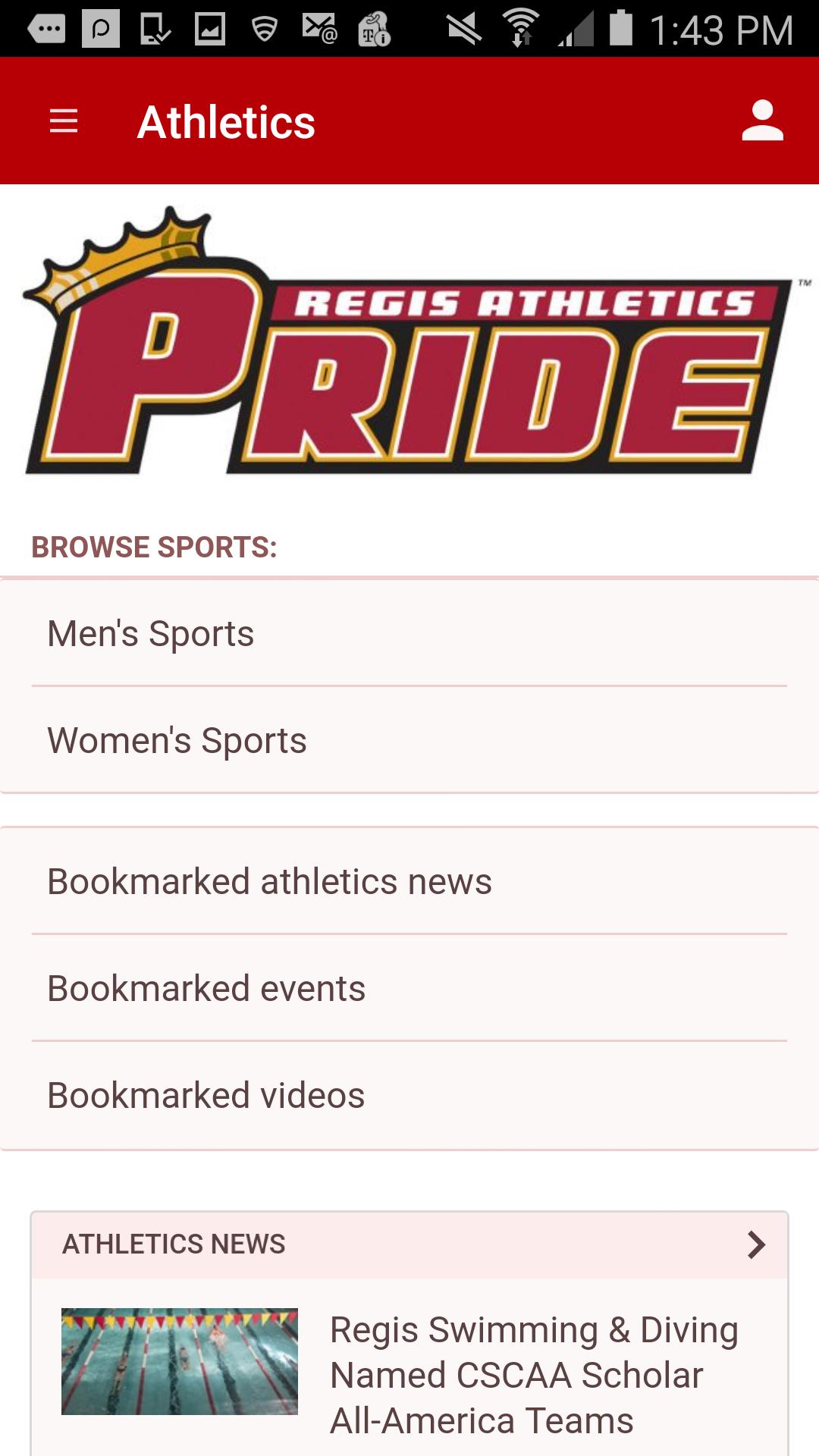Image resolution: width=819 pixels, height=1456 pixels.
Task: Go to Bookmarked videos
Action: tap(409, 1095)
